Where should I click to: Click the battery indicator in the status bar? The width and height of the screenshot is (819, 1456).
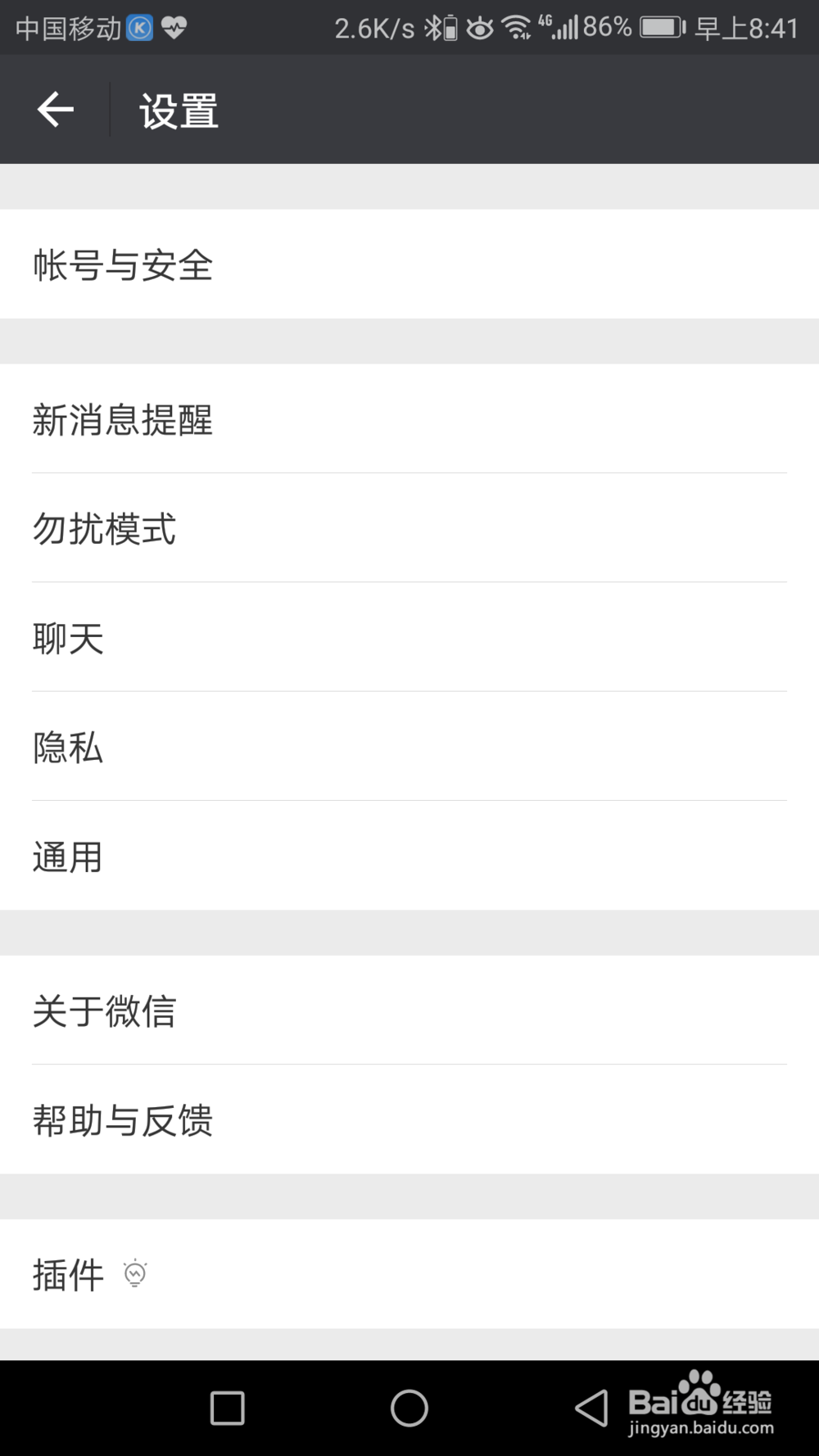click(x=660, y=27)
